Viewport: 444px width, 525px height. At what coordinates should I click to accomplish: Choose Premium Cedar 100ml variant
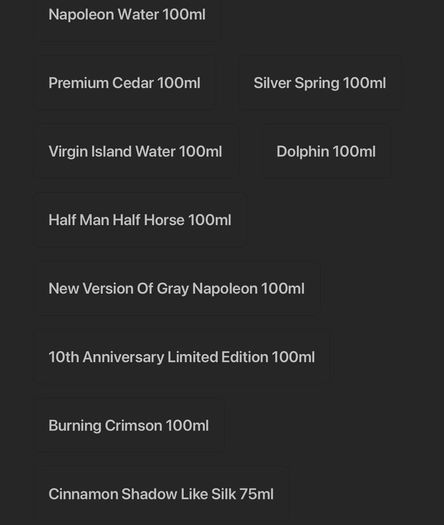(x=125, y=83)
